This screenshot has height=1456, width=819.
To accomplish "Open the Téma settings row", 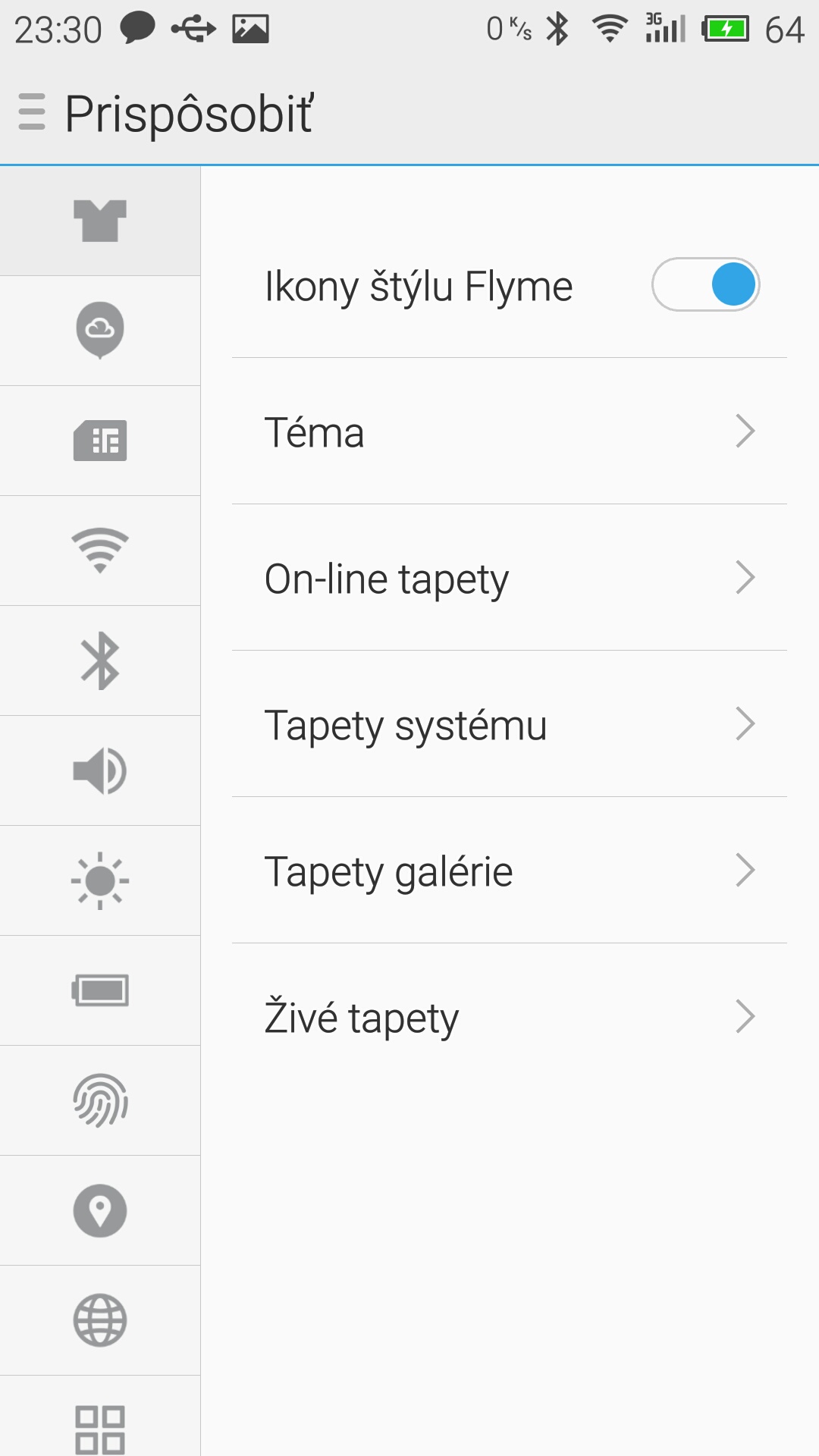I will click(510, 432).
